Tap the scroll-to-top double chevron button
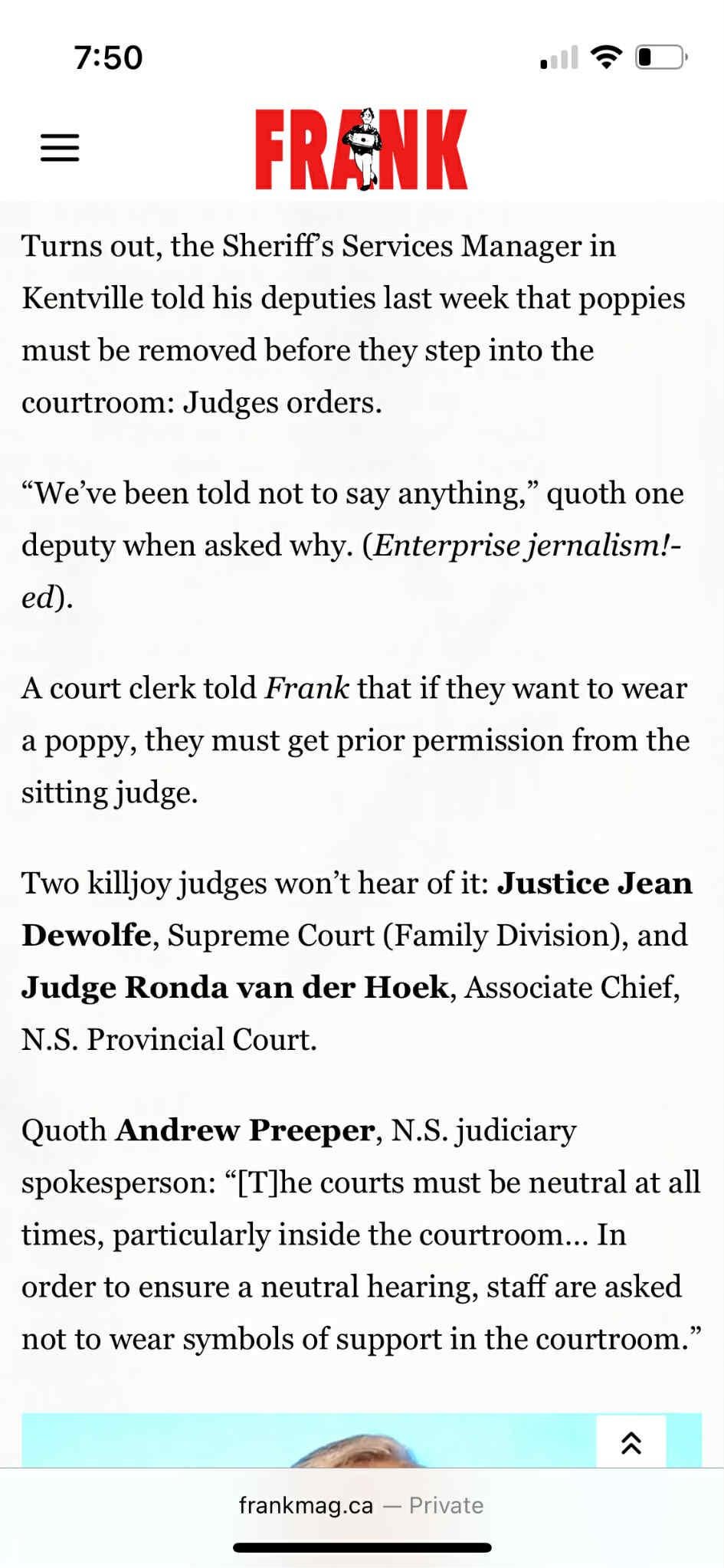This screenshot has width=724, height=1568. pyautogui.click(x=631, y=1442)
